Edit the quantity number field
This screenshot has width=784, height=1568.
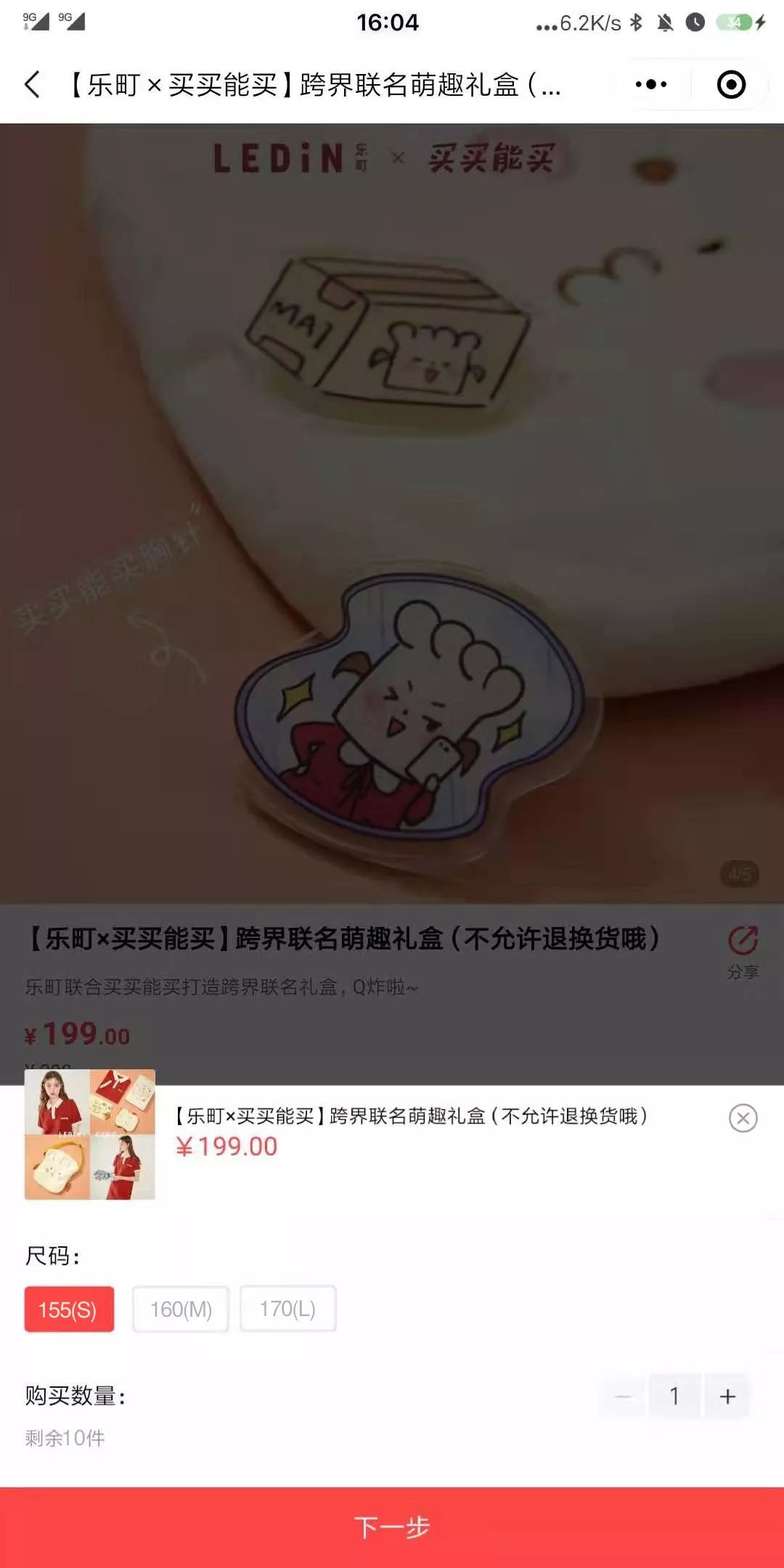[674, 1396]
